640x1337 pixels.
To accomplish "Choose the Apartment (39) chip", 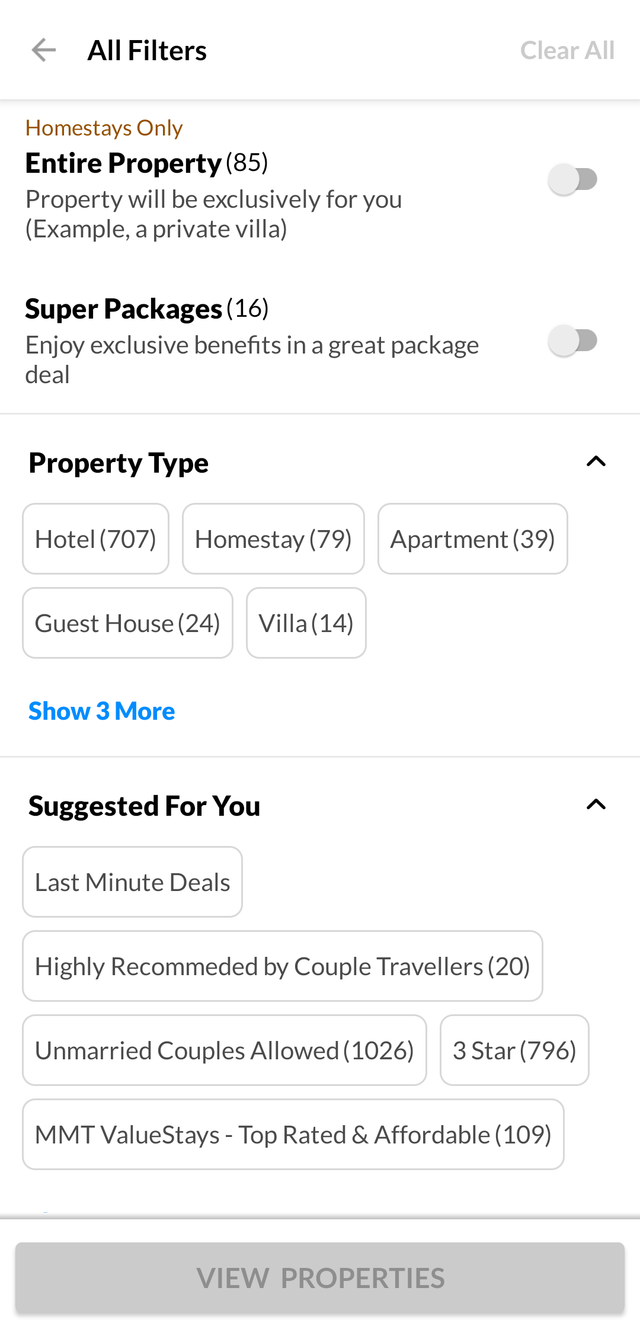I will point(472,539).
